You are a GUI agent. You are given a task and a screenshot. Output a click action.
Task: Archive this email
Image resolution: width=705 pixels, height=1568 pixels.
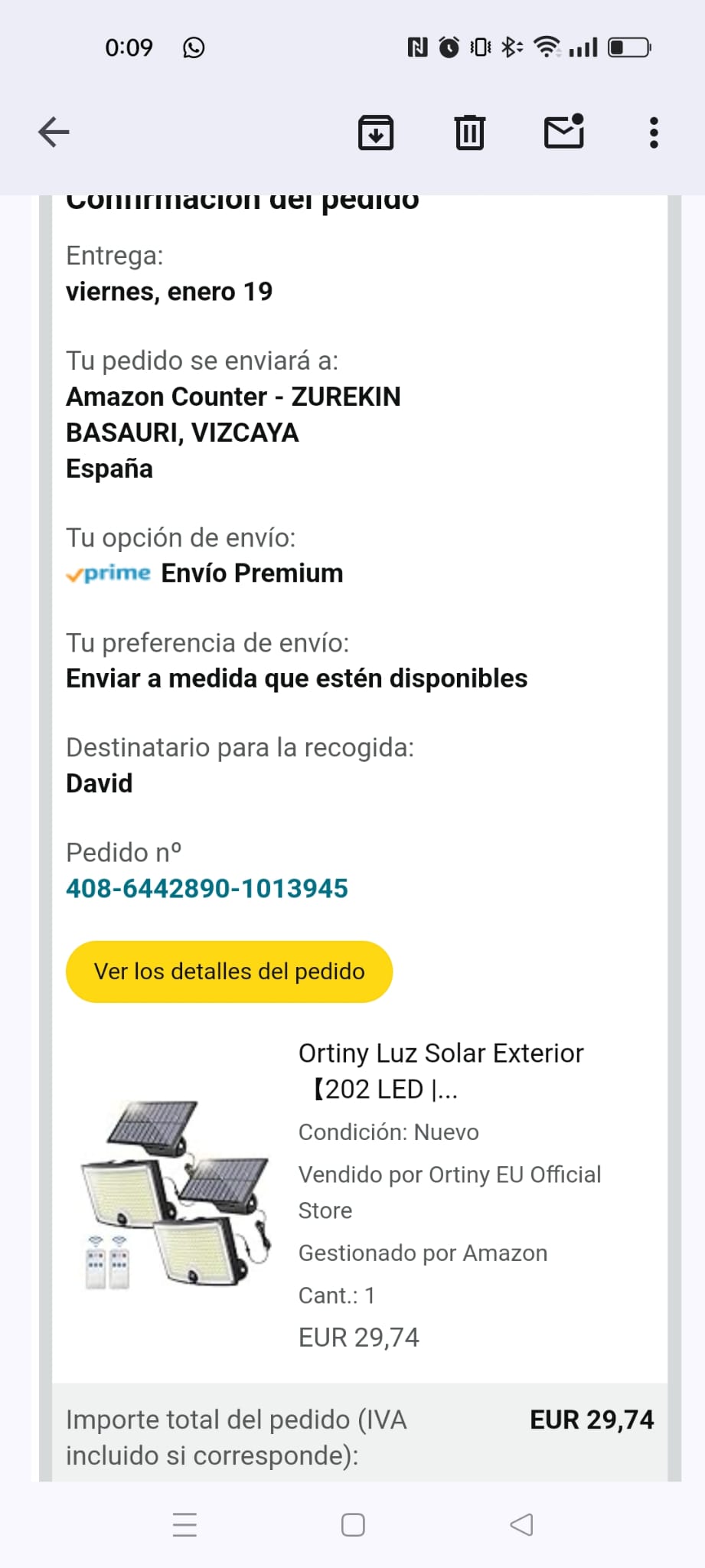(376, 132)
